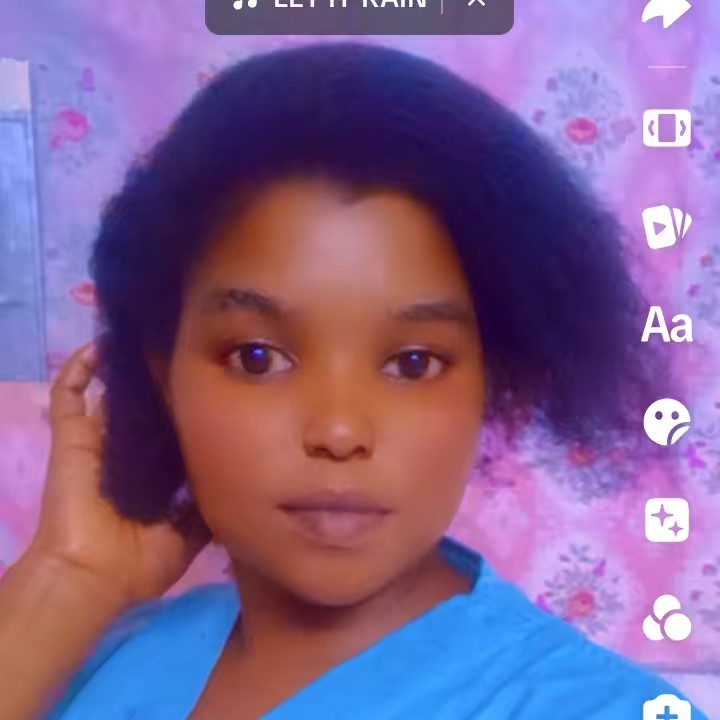Open the stacked cards with play icon

click(x=666, y=227)
